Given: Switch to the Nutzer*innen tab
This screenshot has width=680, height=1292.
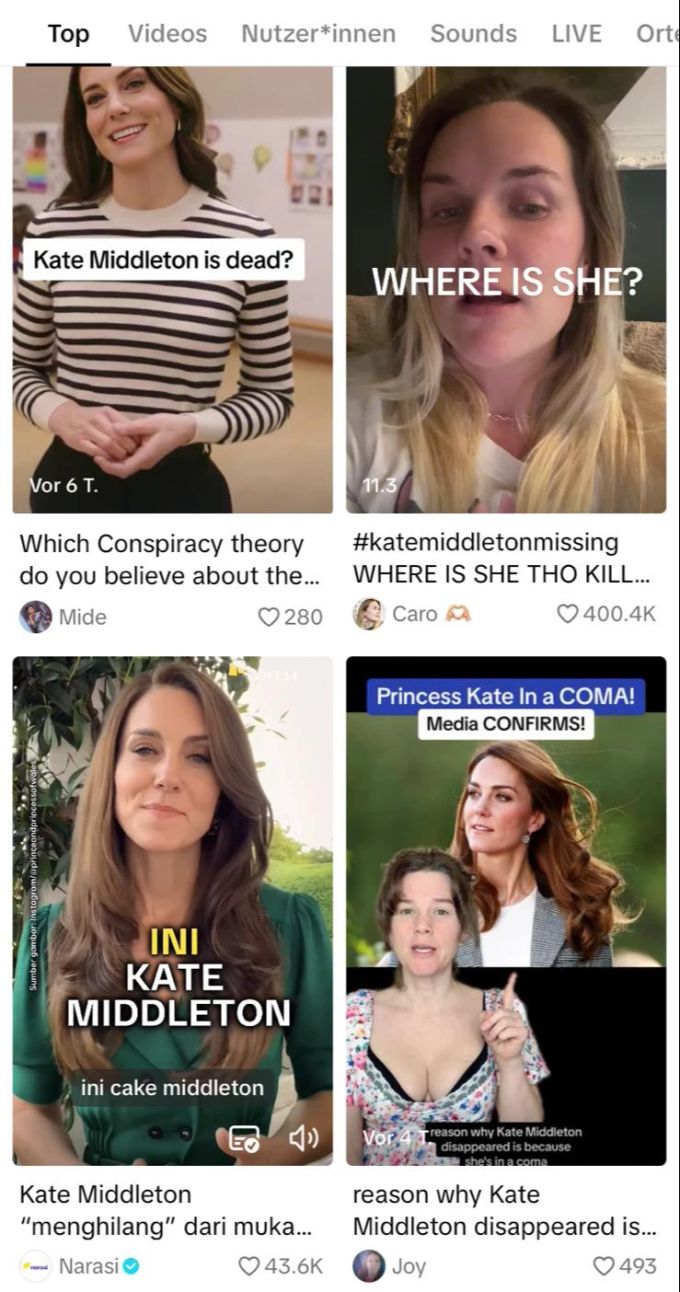Looking at the screenshot, I should click(x=318, y=33).
